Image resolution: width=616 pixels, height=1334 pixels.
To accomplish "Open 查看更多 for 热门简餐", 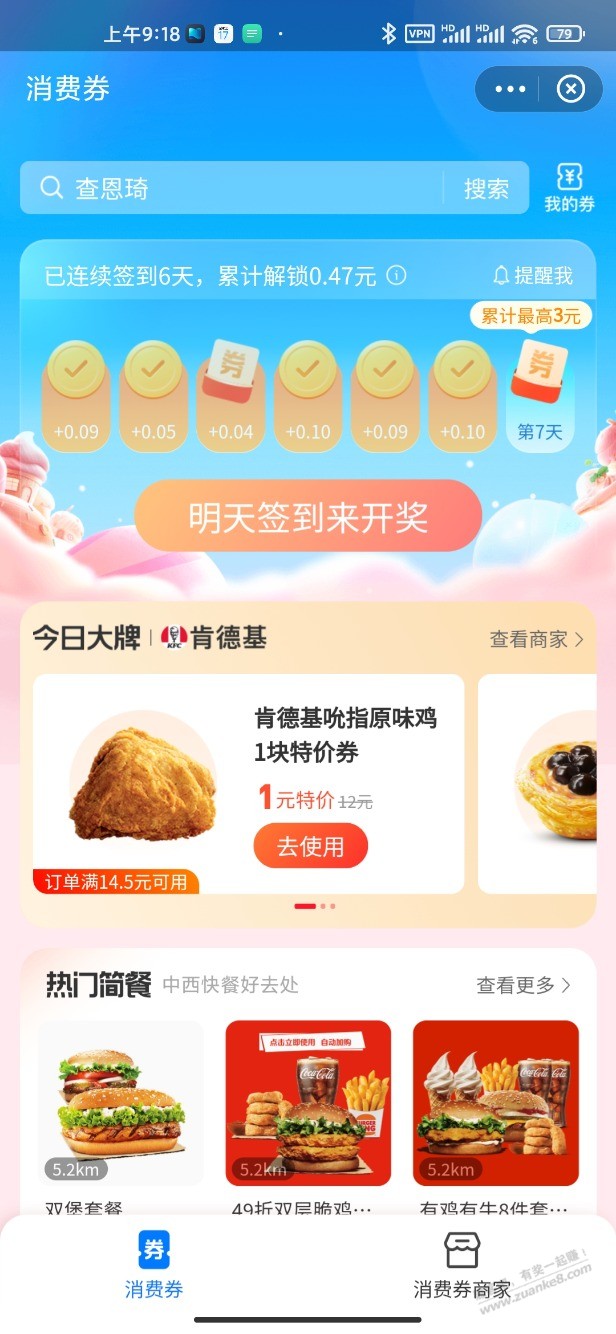I will click(523, 985).
